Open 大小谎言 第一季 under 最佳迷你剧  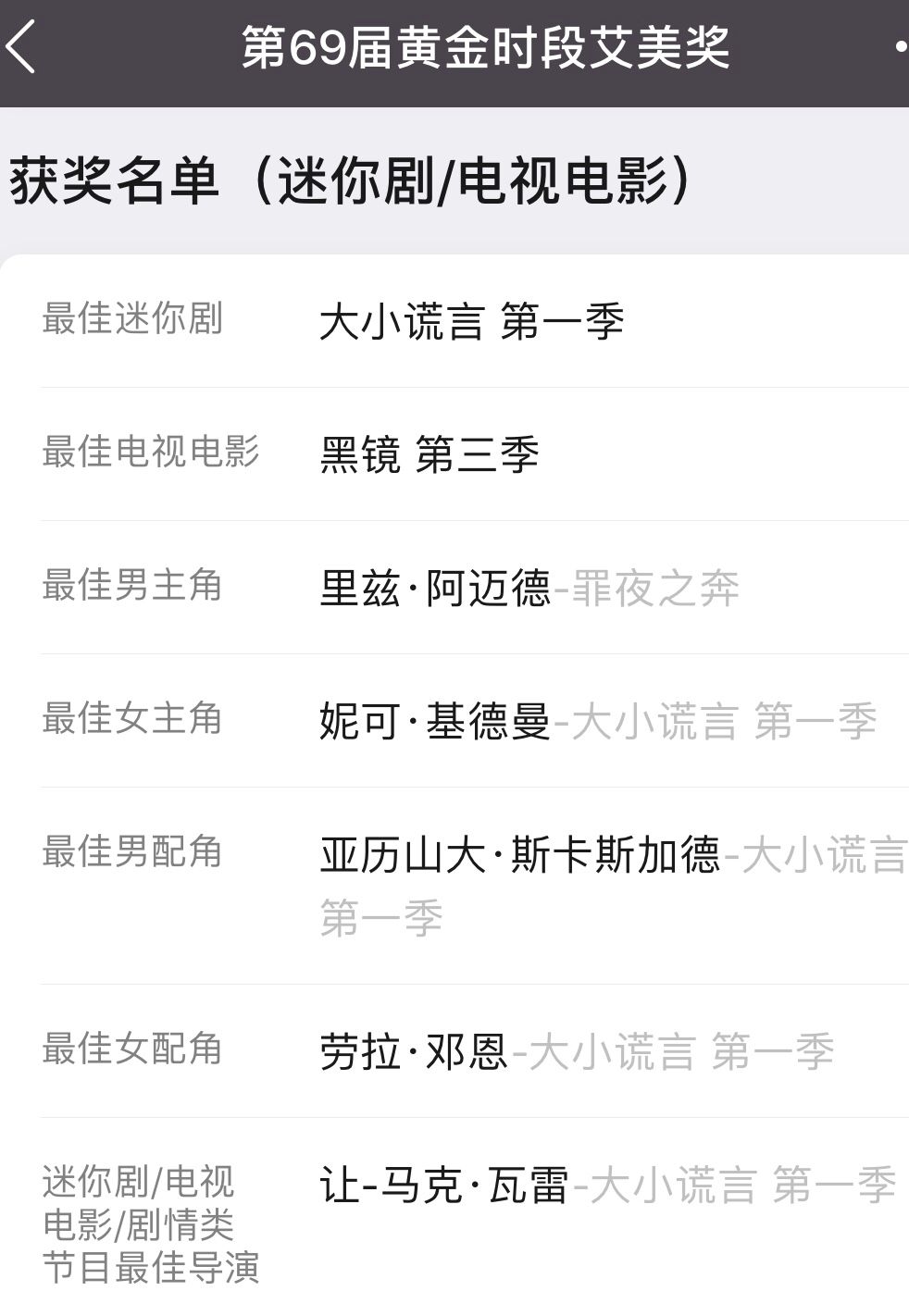471,322
